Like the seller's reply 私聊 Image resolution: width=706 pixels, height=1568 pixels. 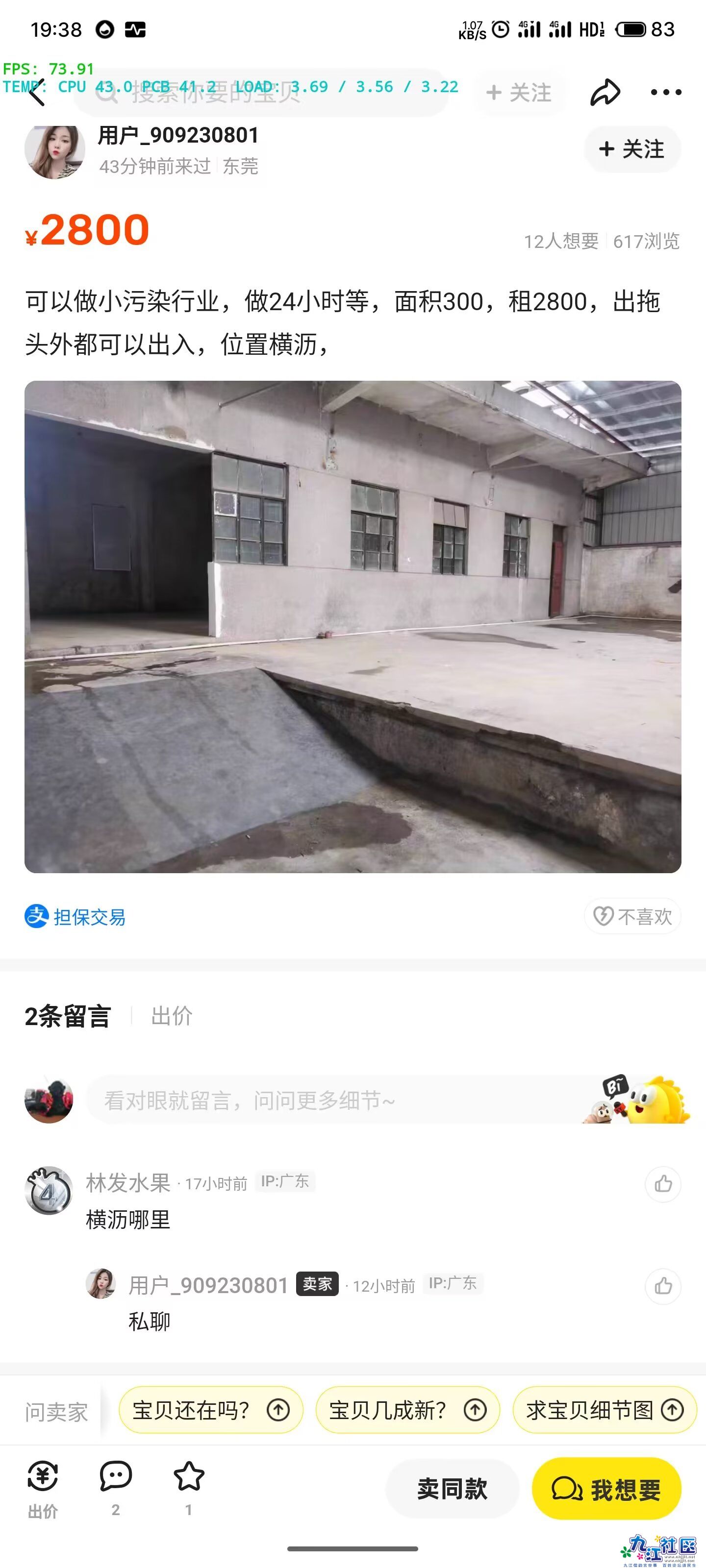pyautogui.click(x=663, y=1286)
